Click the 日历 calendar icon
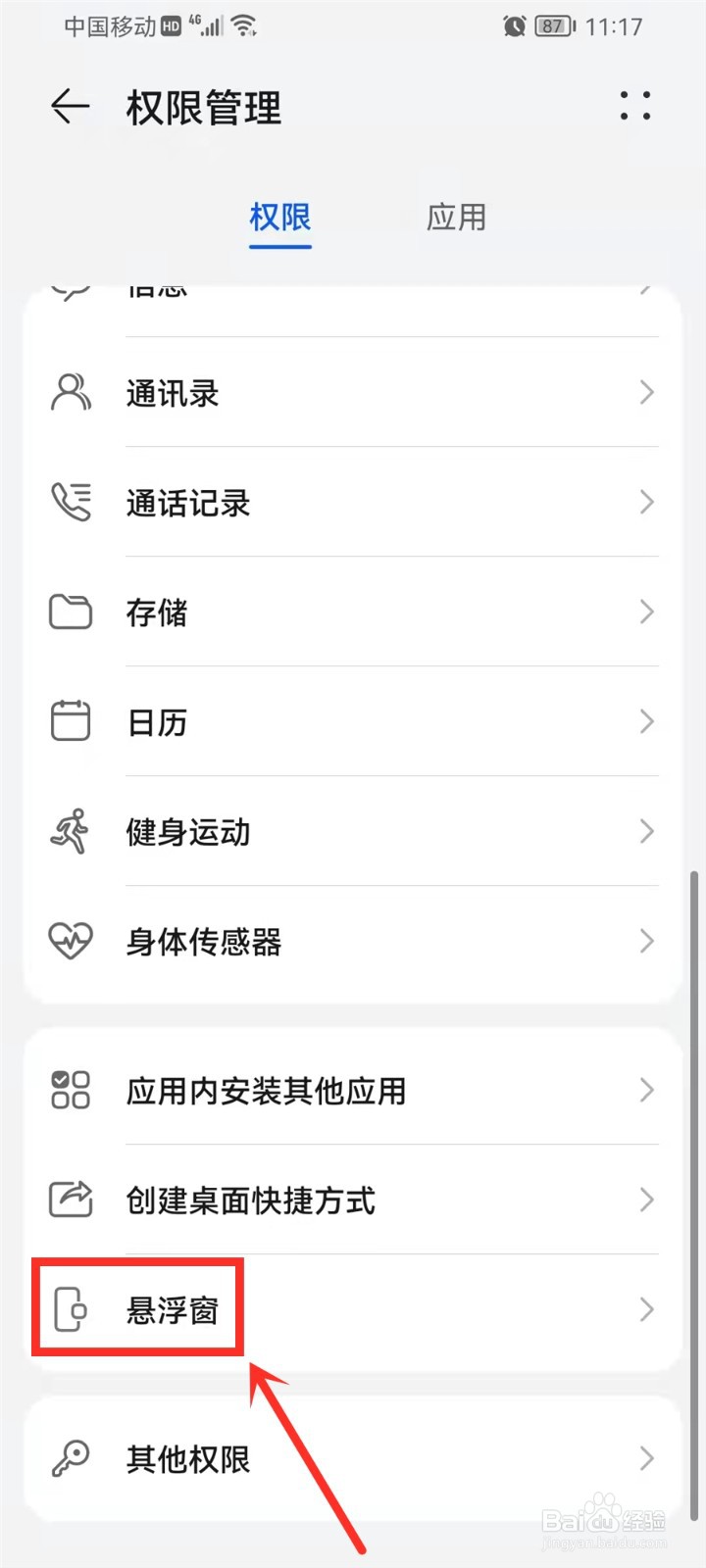Viewport: 706px width, 1568px height. [69, 722]
